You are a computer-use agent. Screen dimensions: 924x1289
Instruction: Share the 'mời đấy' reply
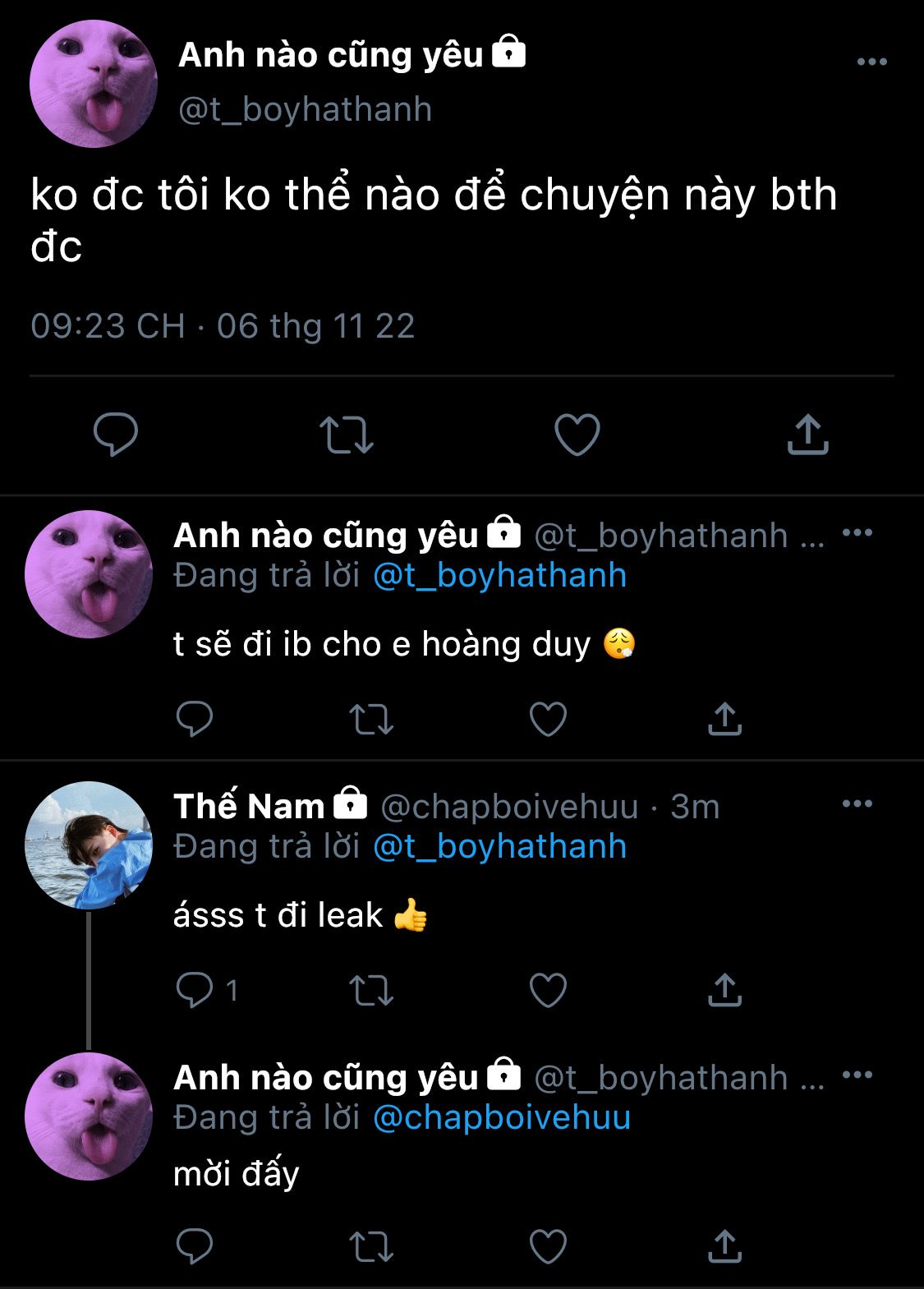[x=724, y=1246]
